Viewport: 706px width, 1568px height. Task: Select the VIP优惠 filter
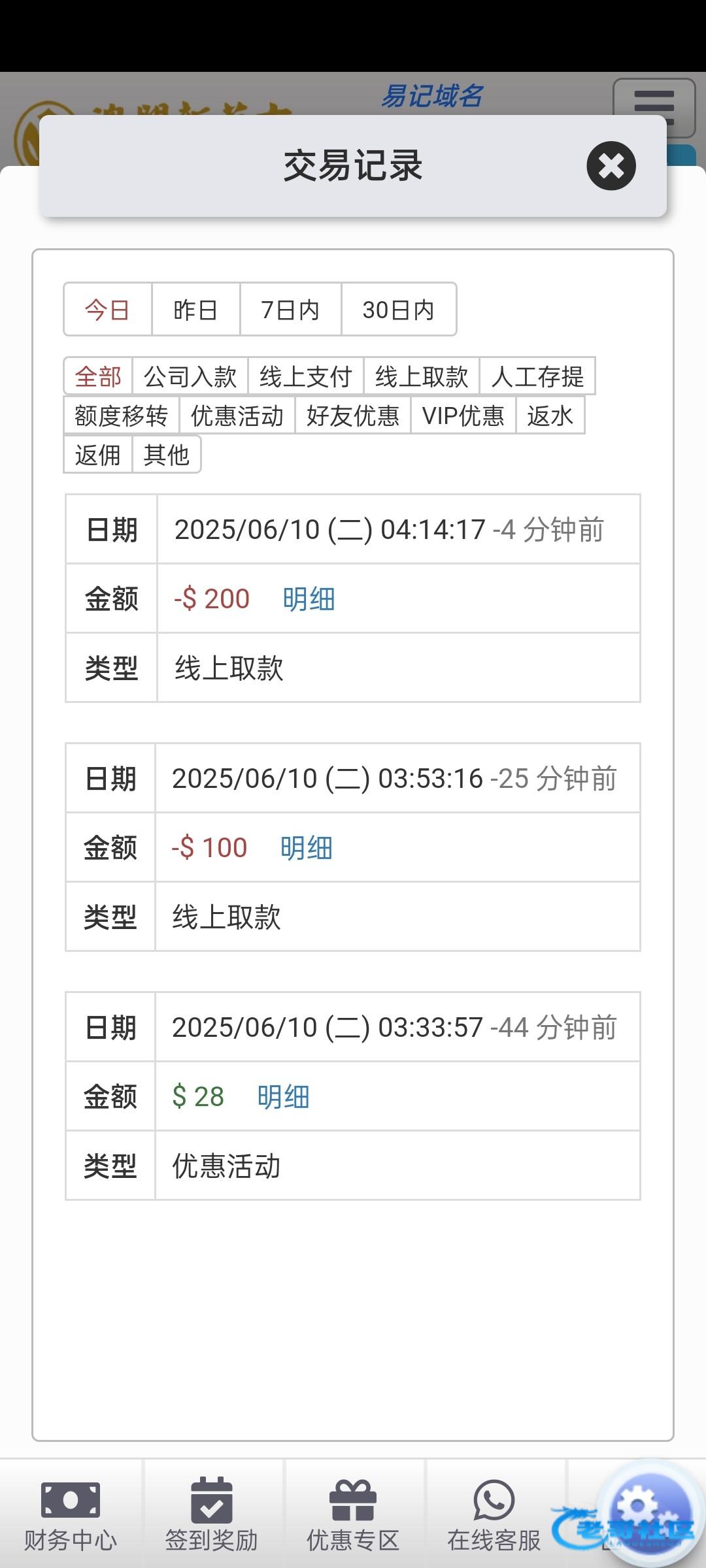click(463, 416)
